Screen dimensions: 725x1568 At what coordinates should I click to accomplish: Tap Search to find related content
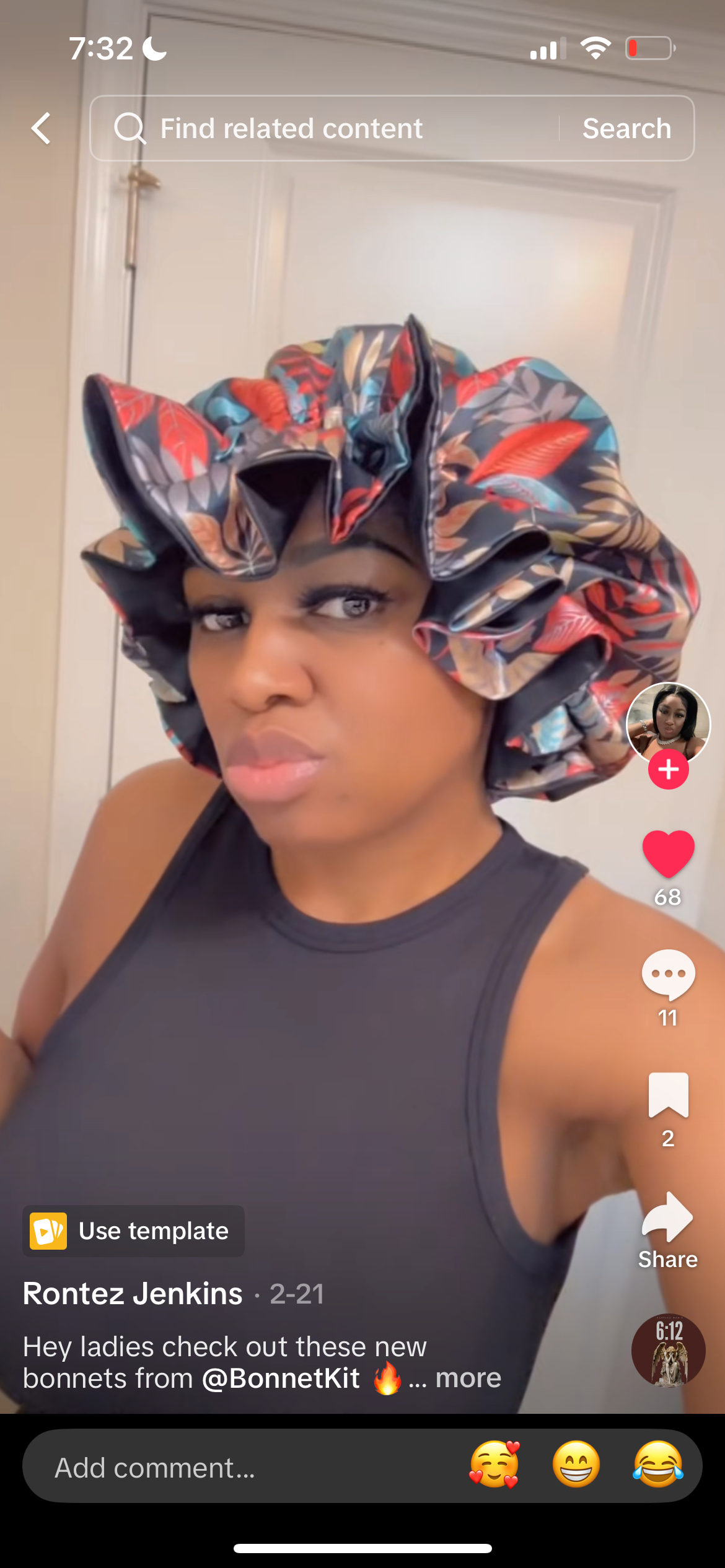click(x=626, y=128)
